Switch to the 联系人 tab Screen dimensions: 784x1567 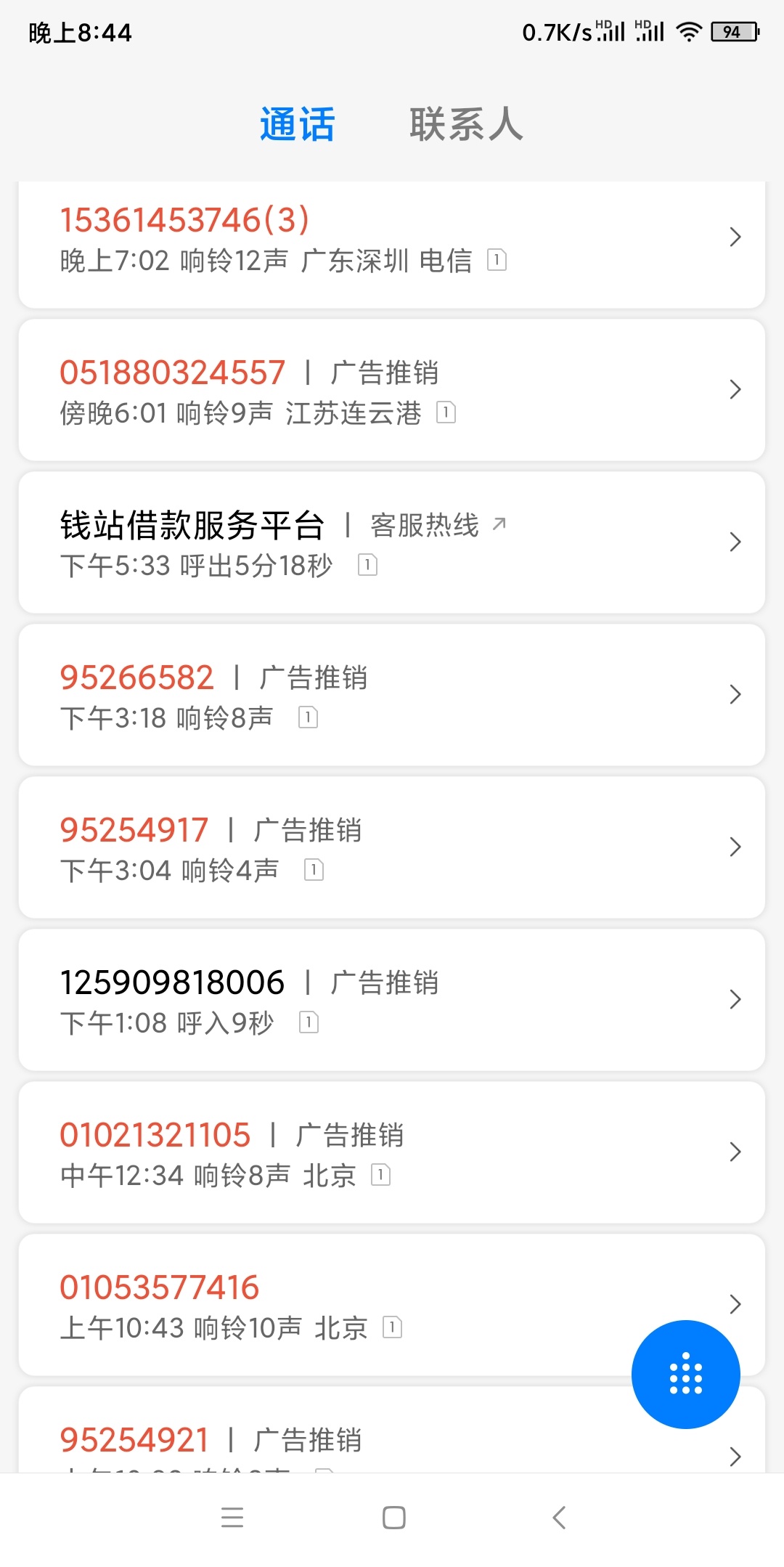point(466,124)
